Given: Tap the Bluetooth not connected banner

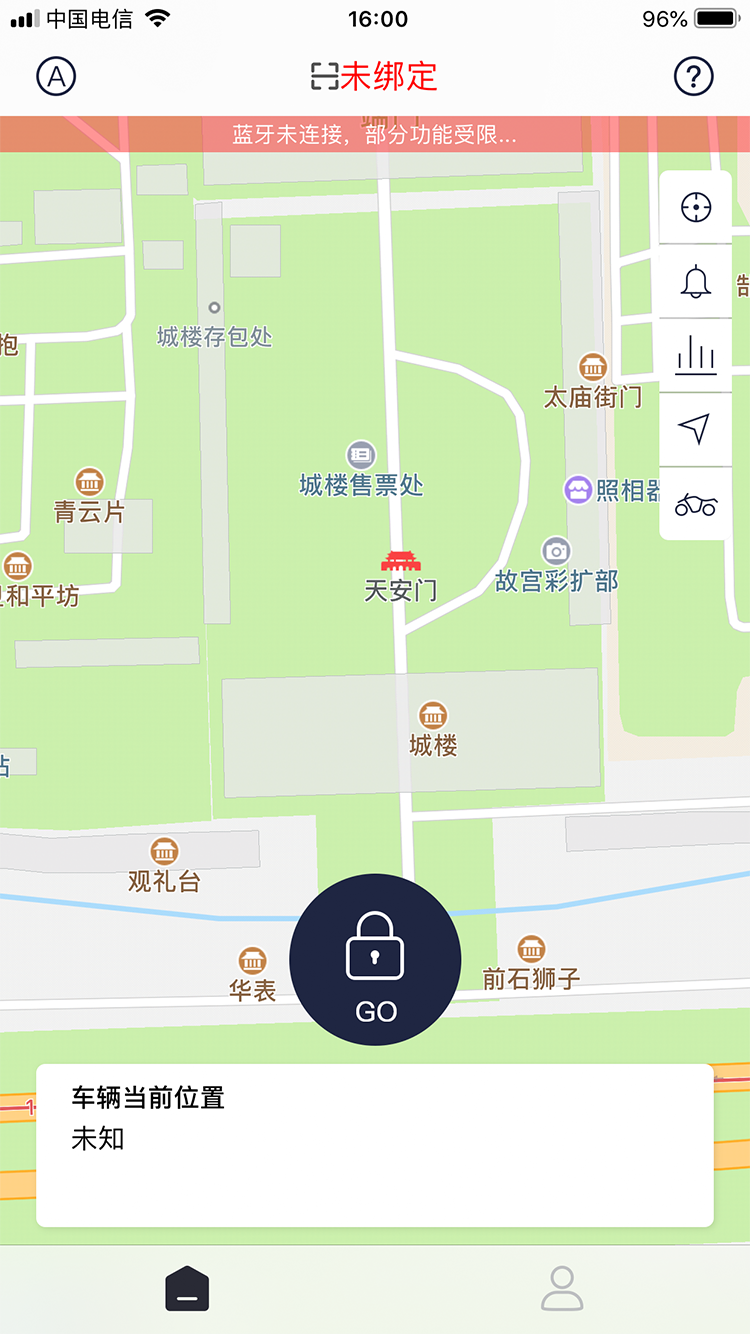Looking at the screenshot, I should click(x=375, y=134).
